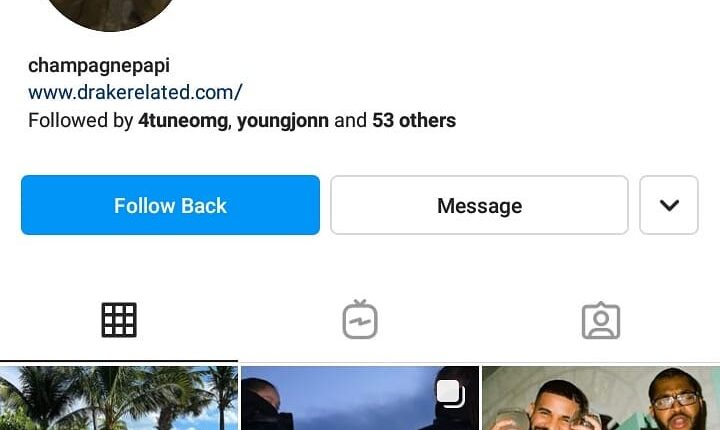View the followers list via 53 others
Viewport: 720px width, 430px height.
click(x=414, y=121)
